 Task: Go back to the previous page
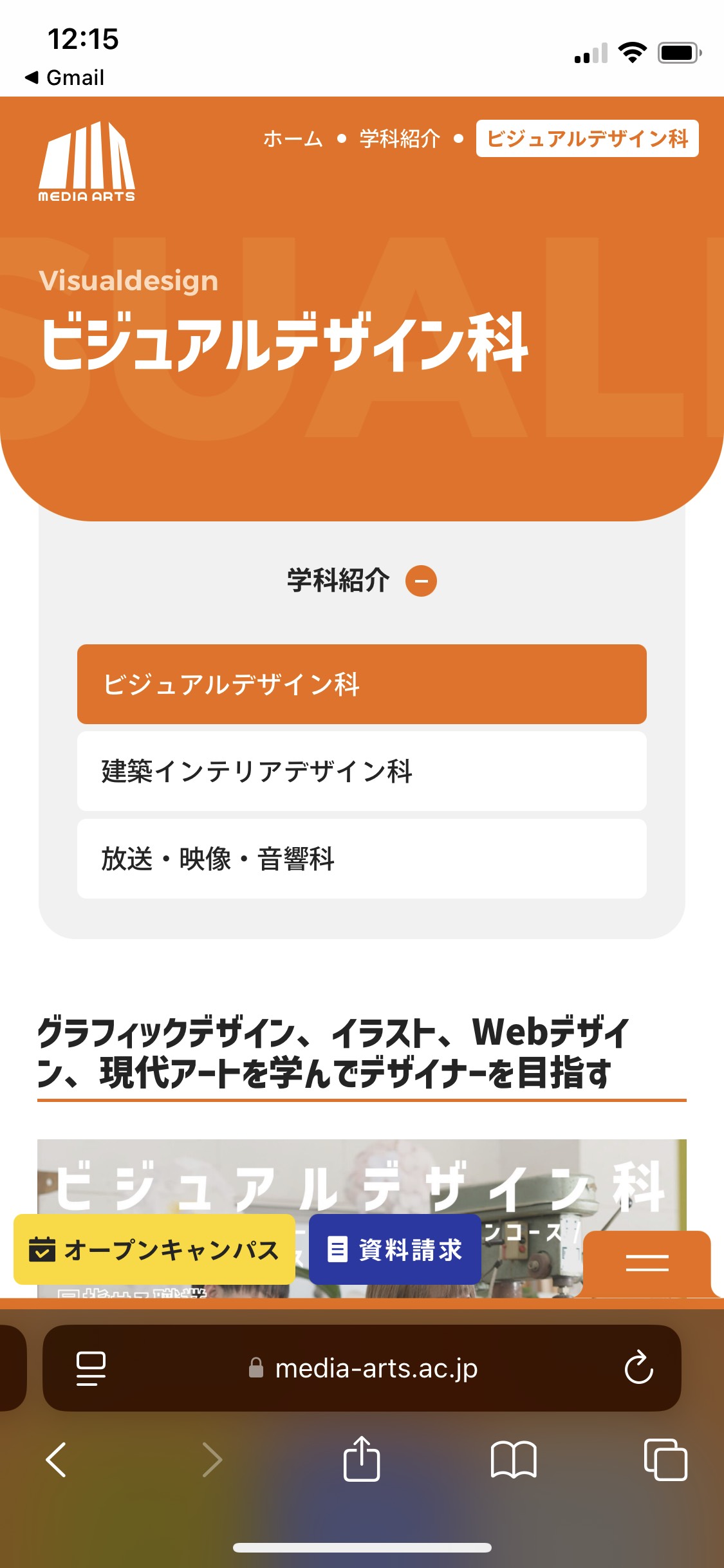coord(57,1459)
